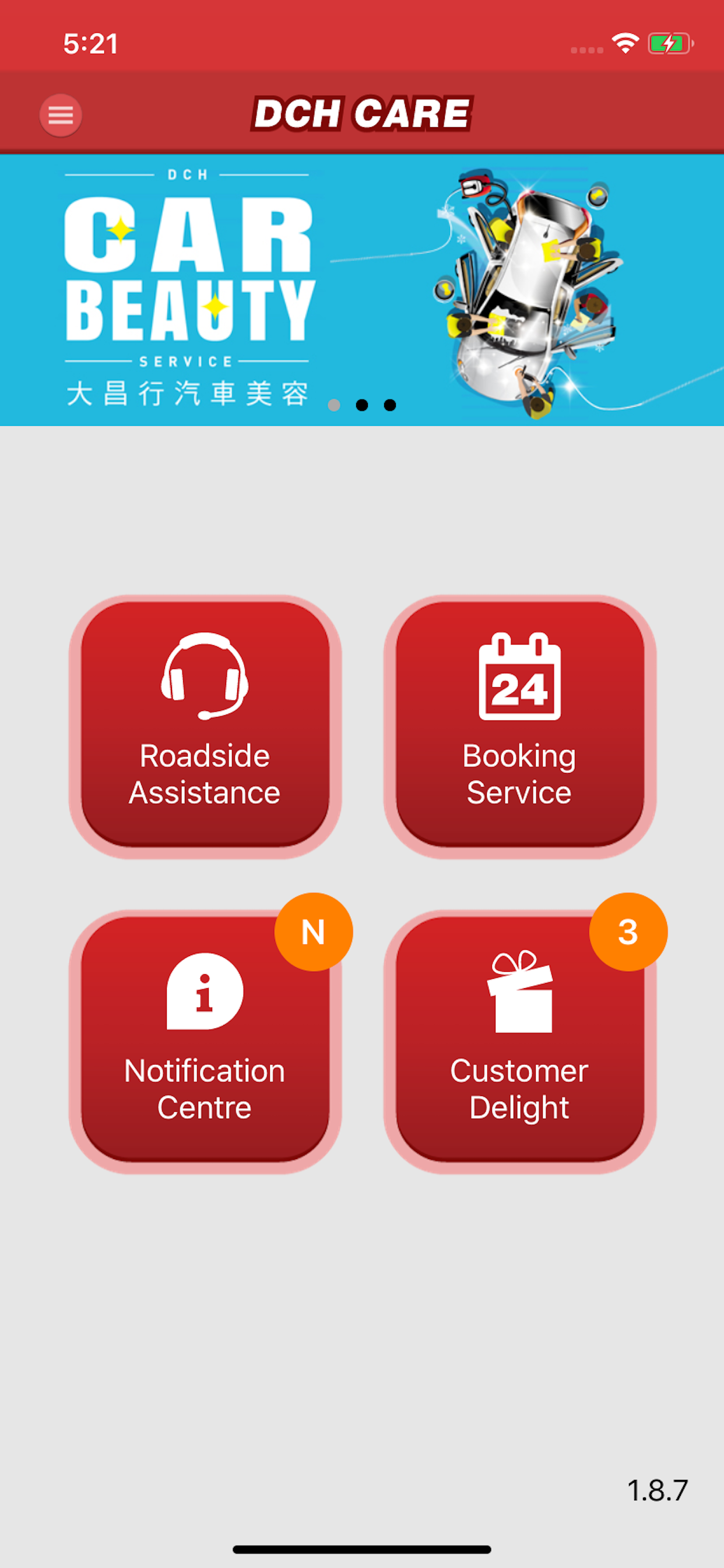
Task: Open Customer Delight
Action: 519,1041
